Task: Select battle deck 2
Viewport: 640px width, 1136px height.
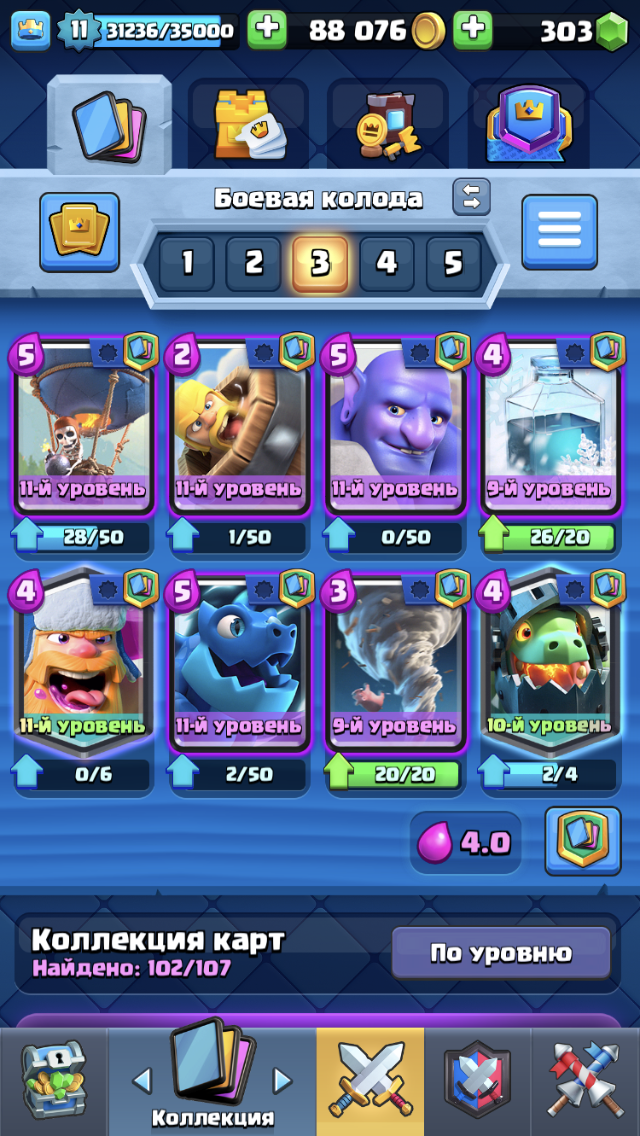Action: click(254, 263)
